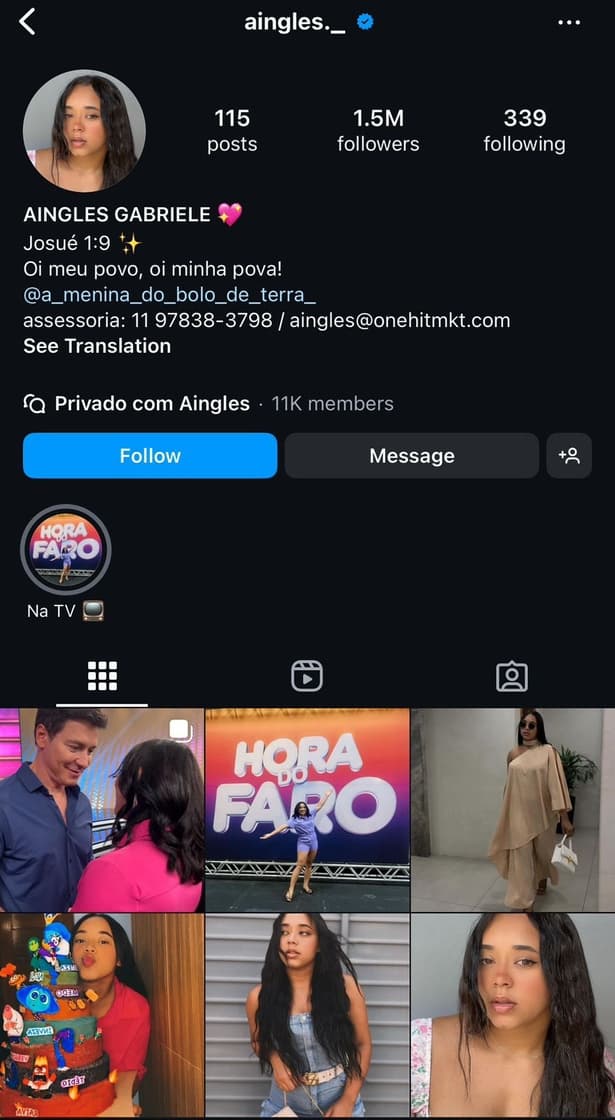Open the @a_menina_do_bolo_de_terra_ profile link
This screenshot has width=615, height=1120.
click(x=169, y=295)
